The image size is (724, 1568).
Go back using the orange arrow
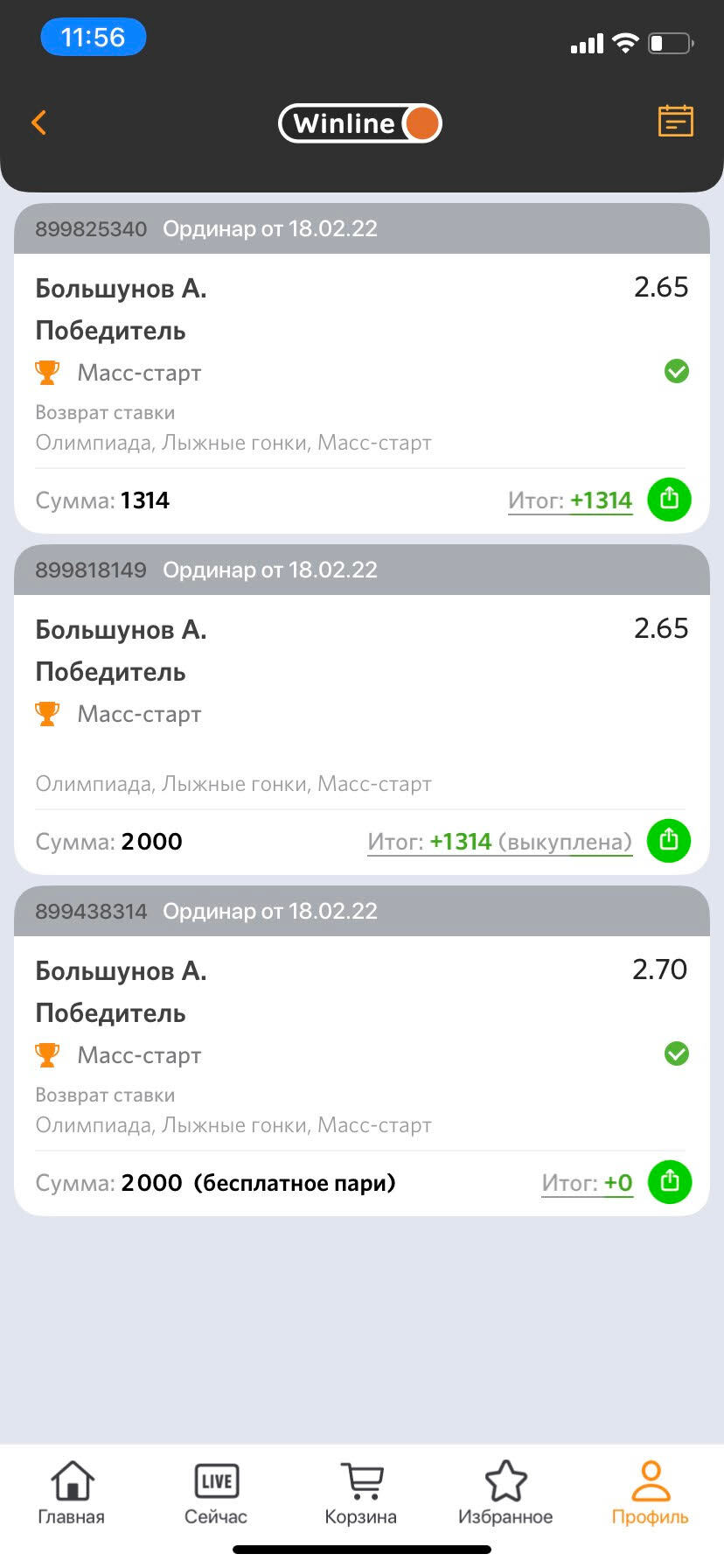[x=38, y=122]
